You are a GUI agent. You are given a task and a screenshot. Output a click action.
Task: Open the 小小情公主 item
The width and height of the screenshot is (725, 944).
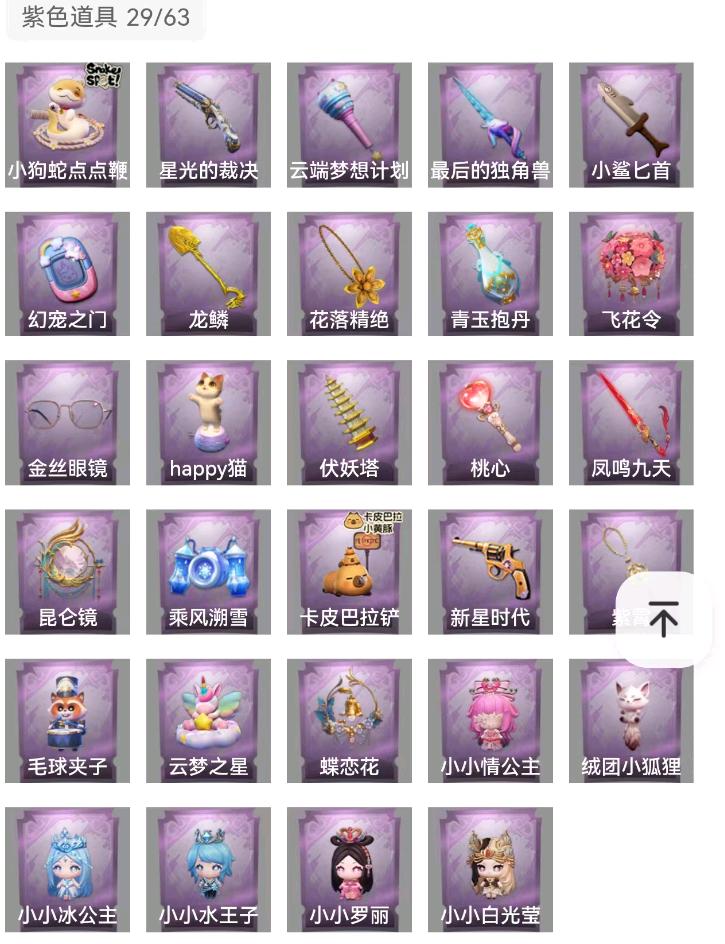490,721
